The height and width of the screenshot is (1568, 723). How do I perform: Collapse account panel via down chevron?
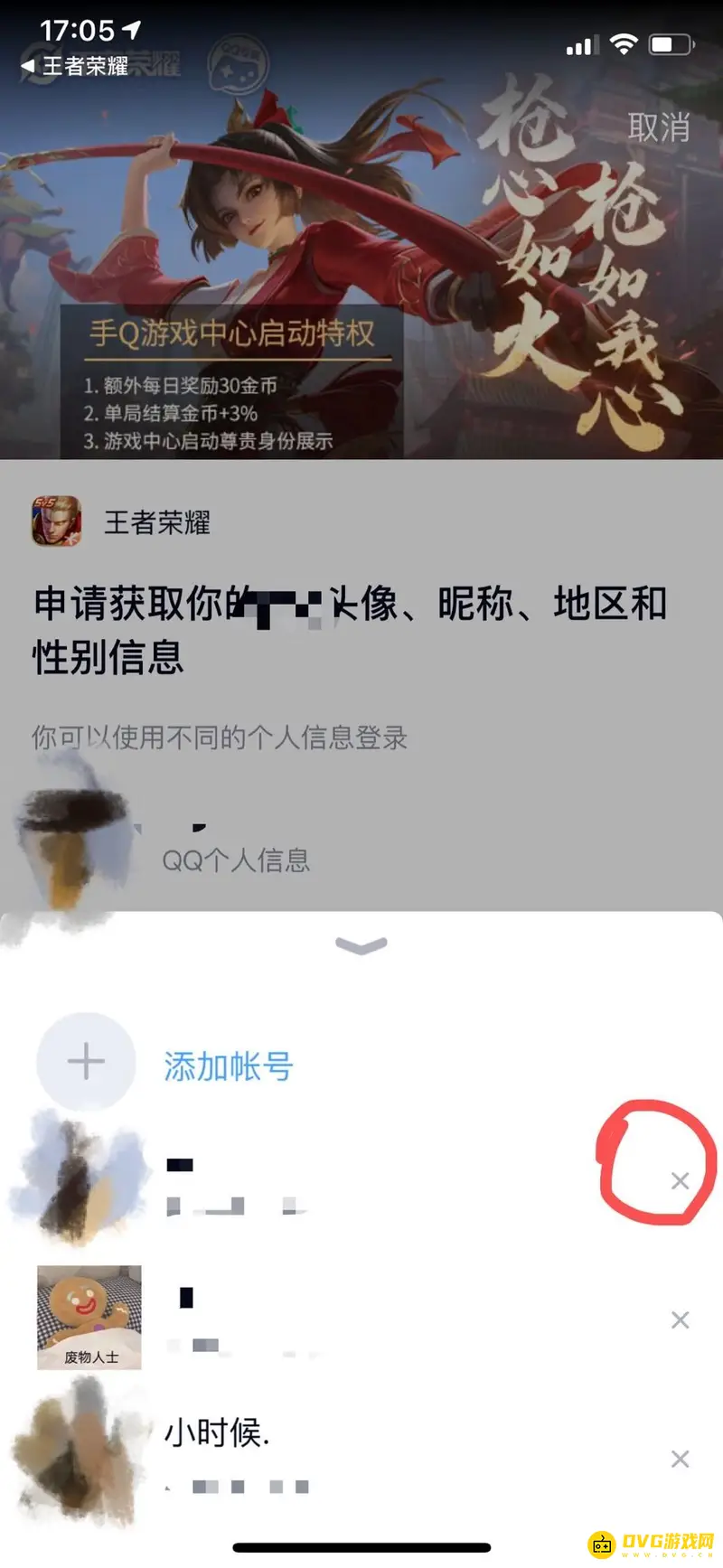(x=361, y=945)
